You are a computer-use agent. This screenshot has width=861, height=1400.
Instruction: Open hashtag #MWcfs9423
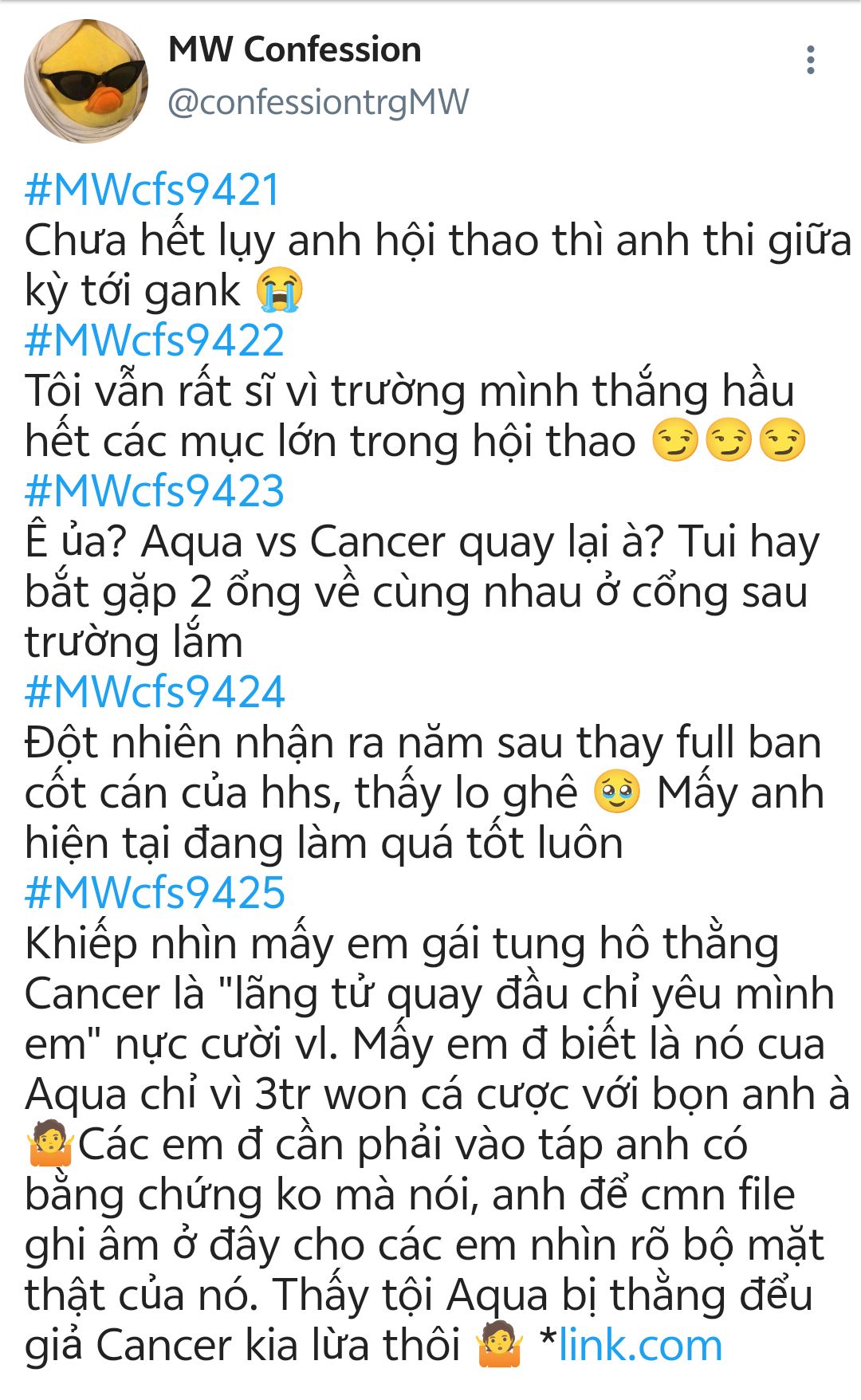(x=155, y=491)
